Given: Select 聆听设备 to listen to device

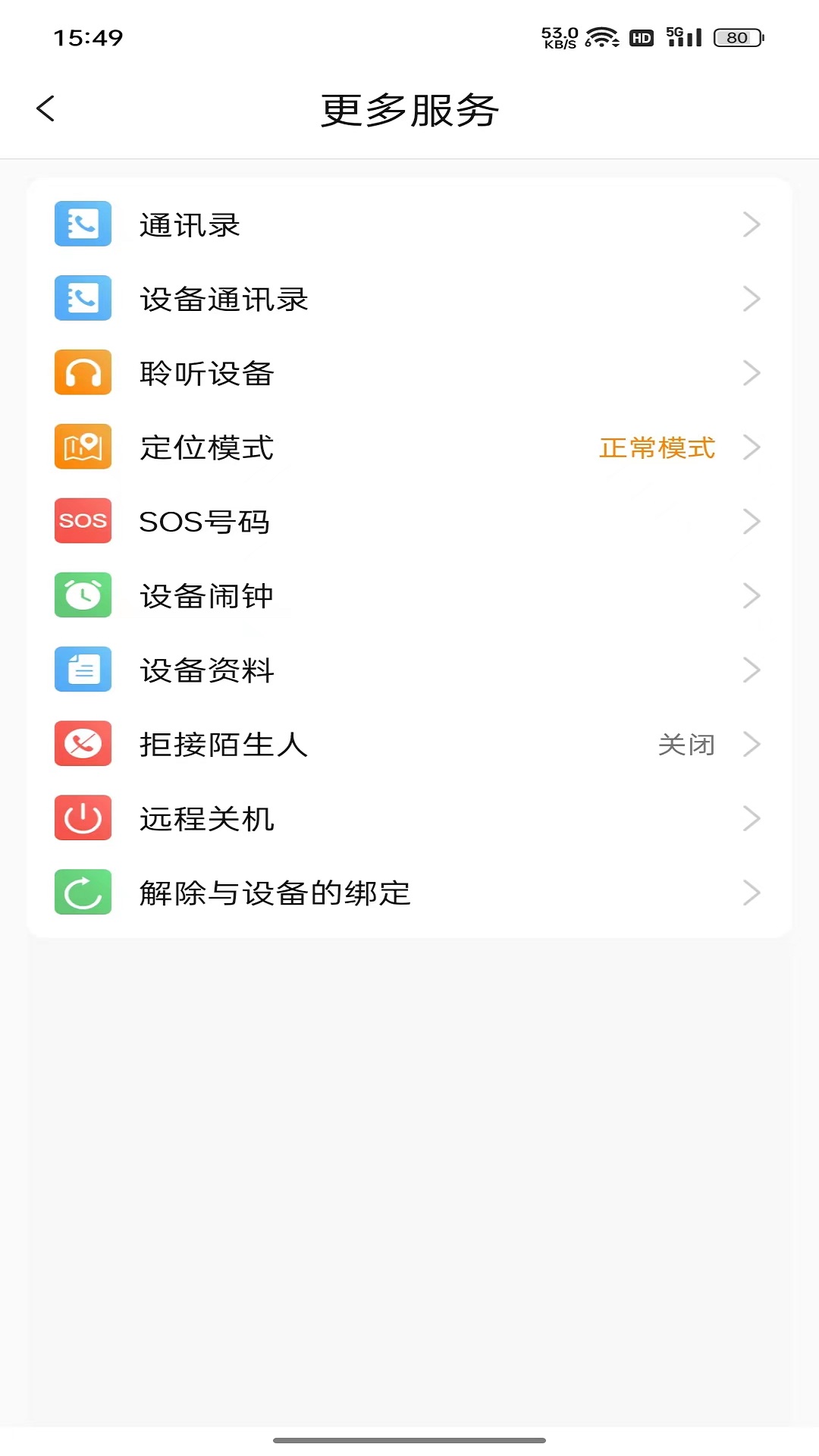Looking at the screenshot, I should (x=206, y=374).
